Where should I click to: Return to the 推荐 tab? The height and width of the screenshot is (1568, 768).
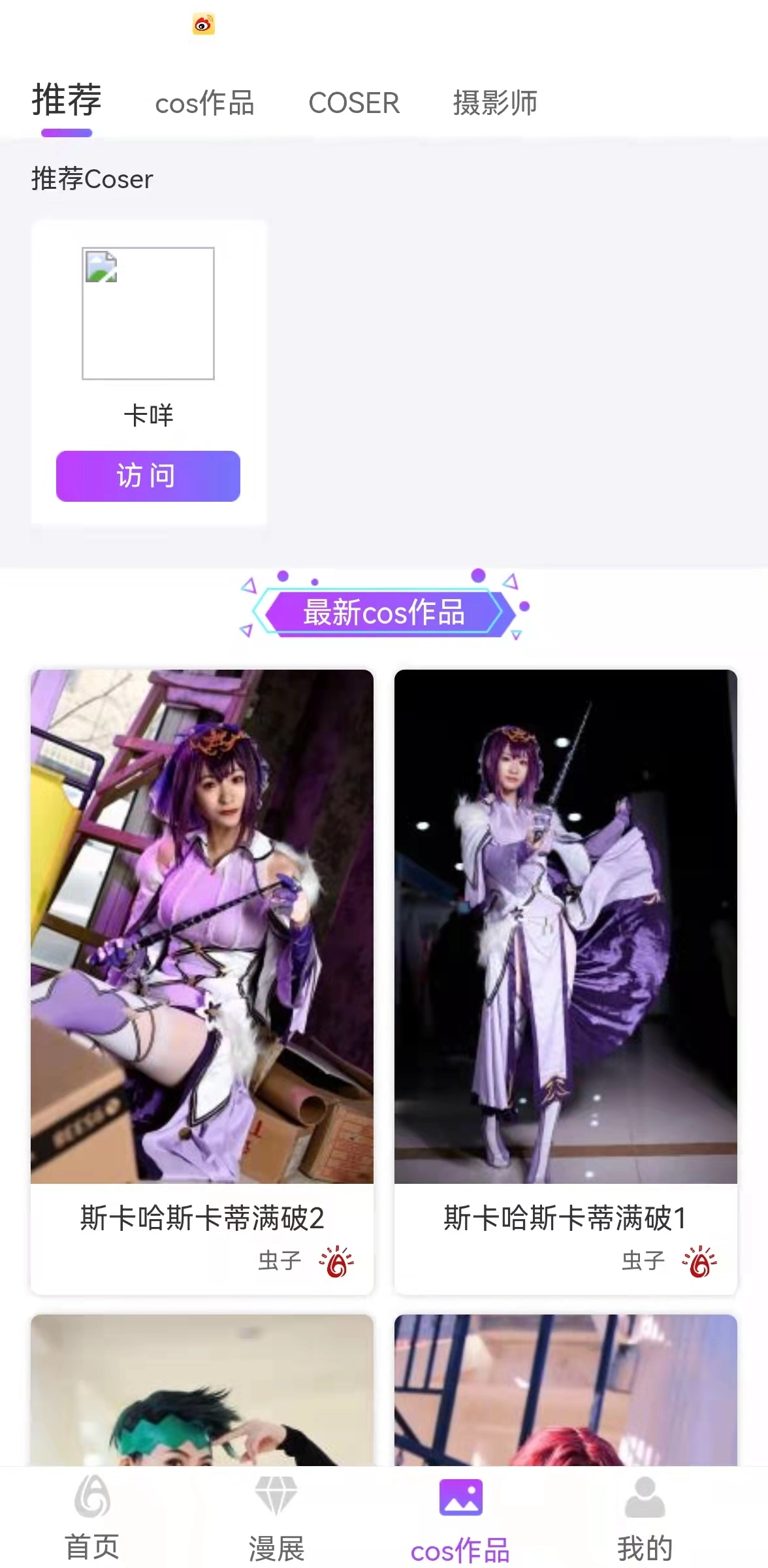[x=66, y=101]
